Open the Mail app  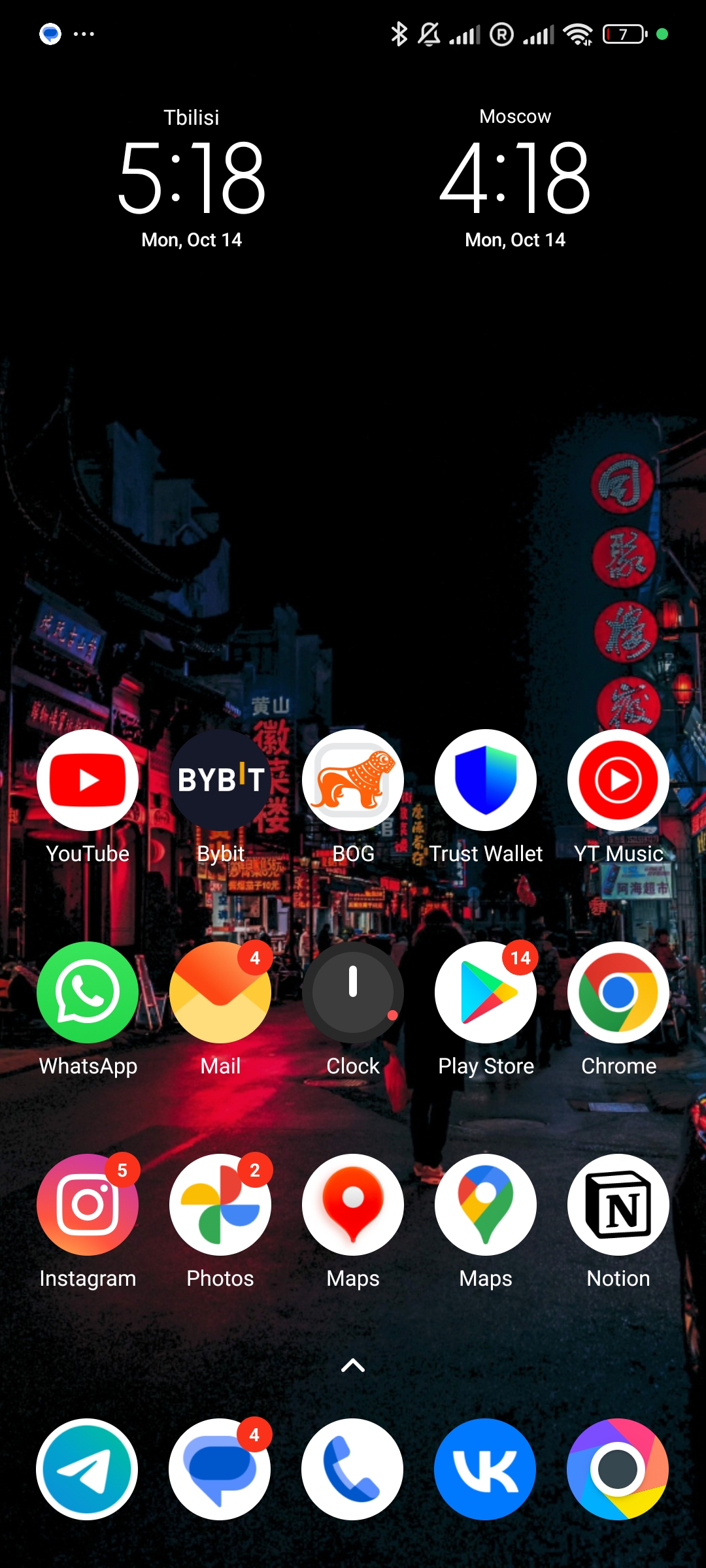220,992
